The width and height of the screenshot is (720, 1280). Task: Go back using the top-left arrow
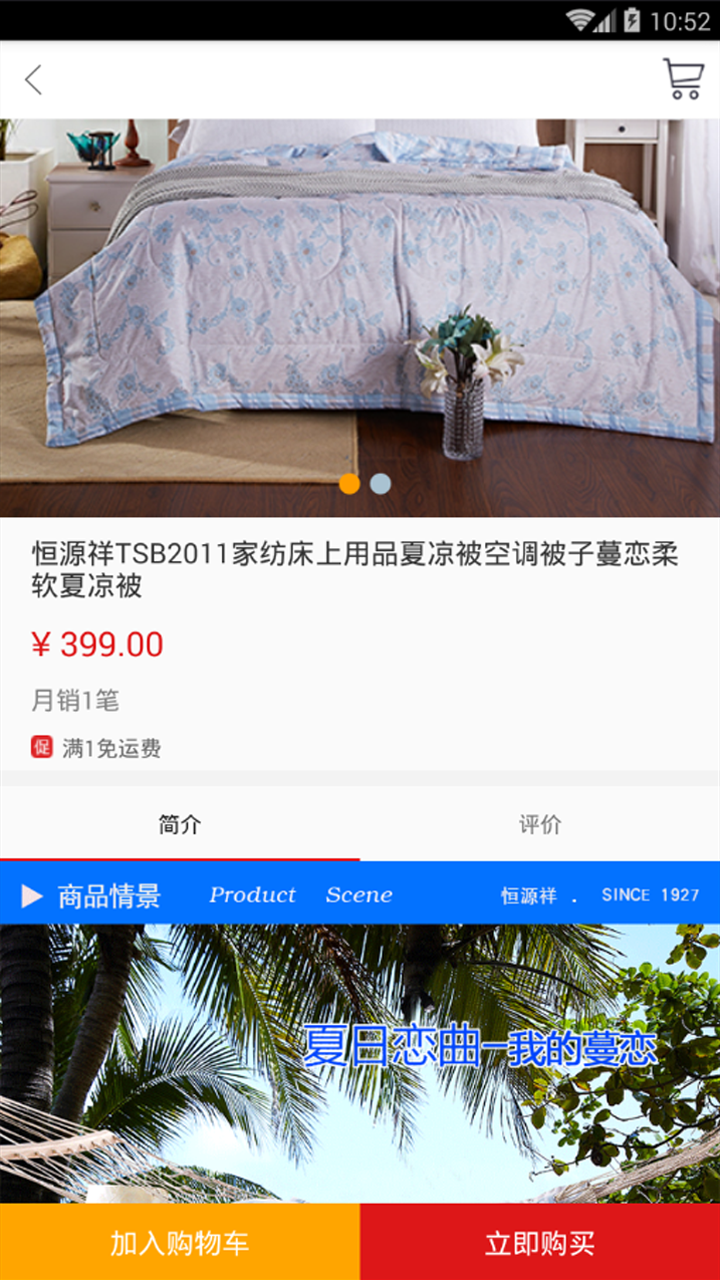(x=34, y=80)
